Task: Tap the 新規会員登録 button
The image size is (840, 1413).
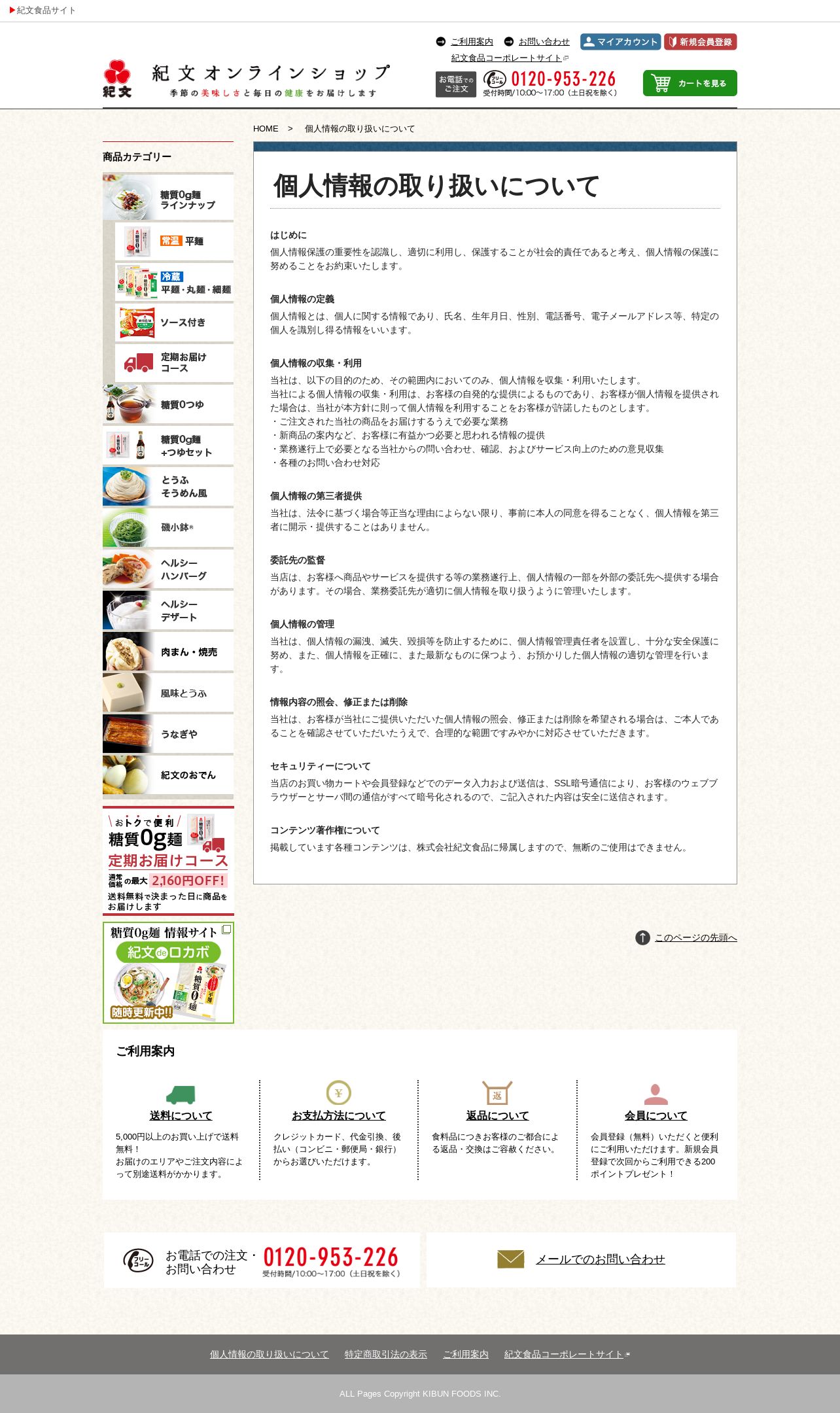Action: pos(701,42)
